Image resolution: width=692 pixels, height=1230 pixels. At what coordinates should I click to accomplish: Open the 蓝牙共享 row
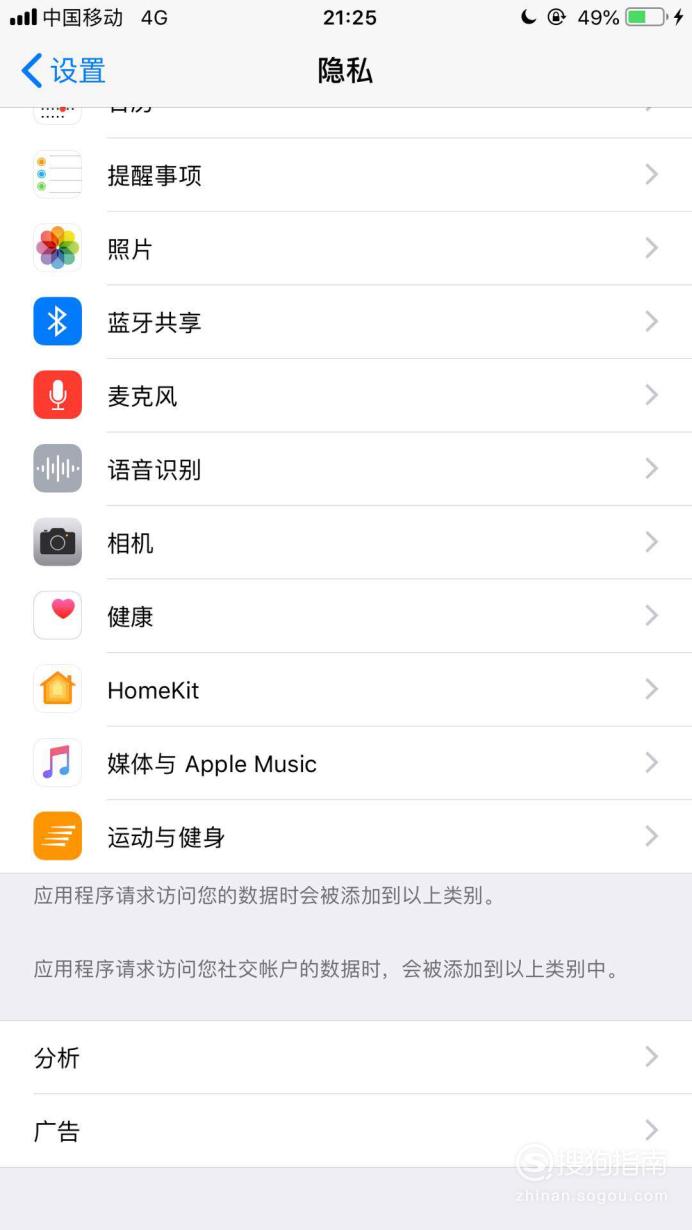[346, 322]
